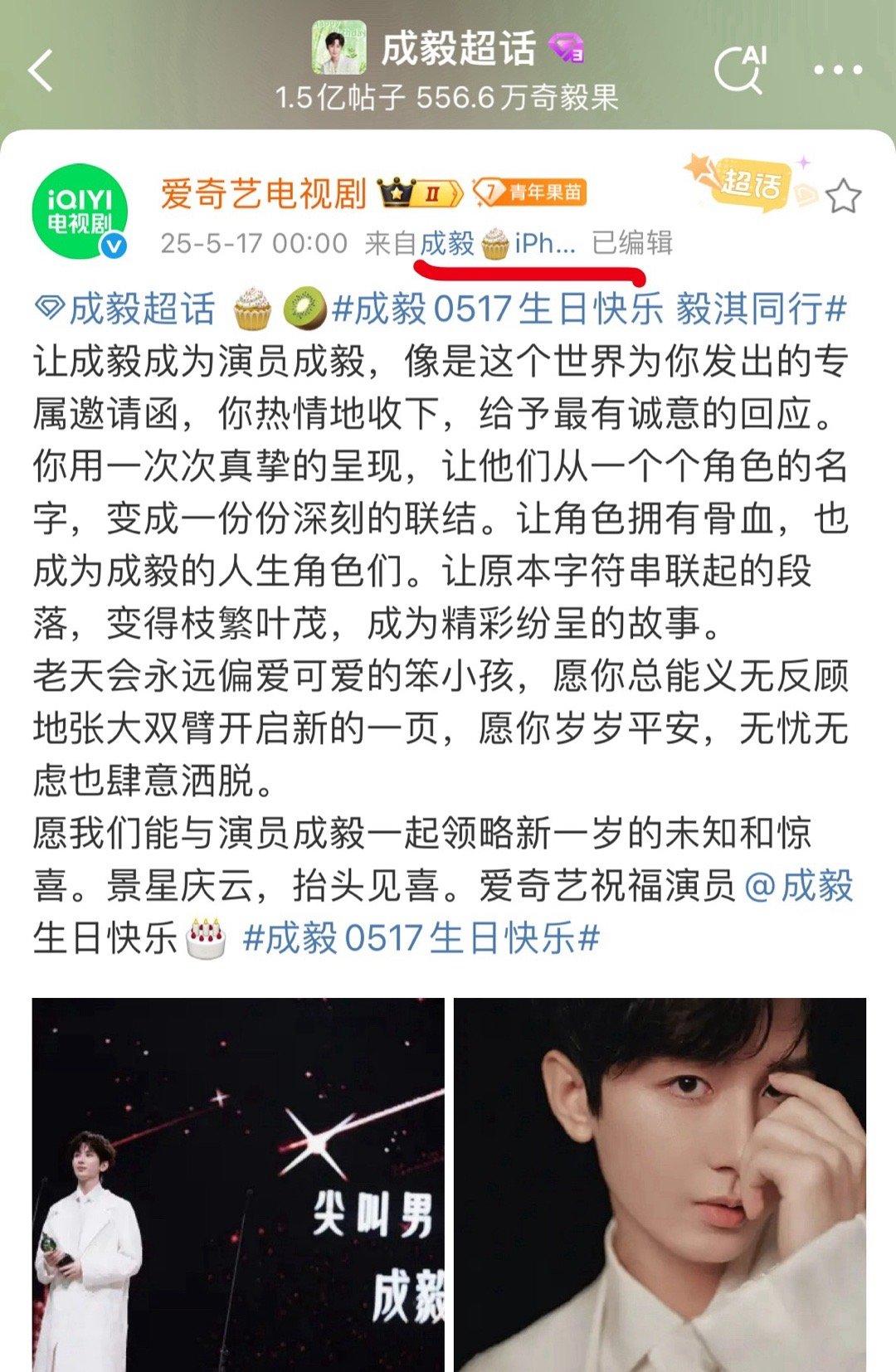Go back using the top-left arrow
Image resolution: width=896 pixels, height=1372 pixels.
point(41,71)
